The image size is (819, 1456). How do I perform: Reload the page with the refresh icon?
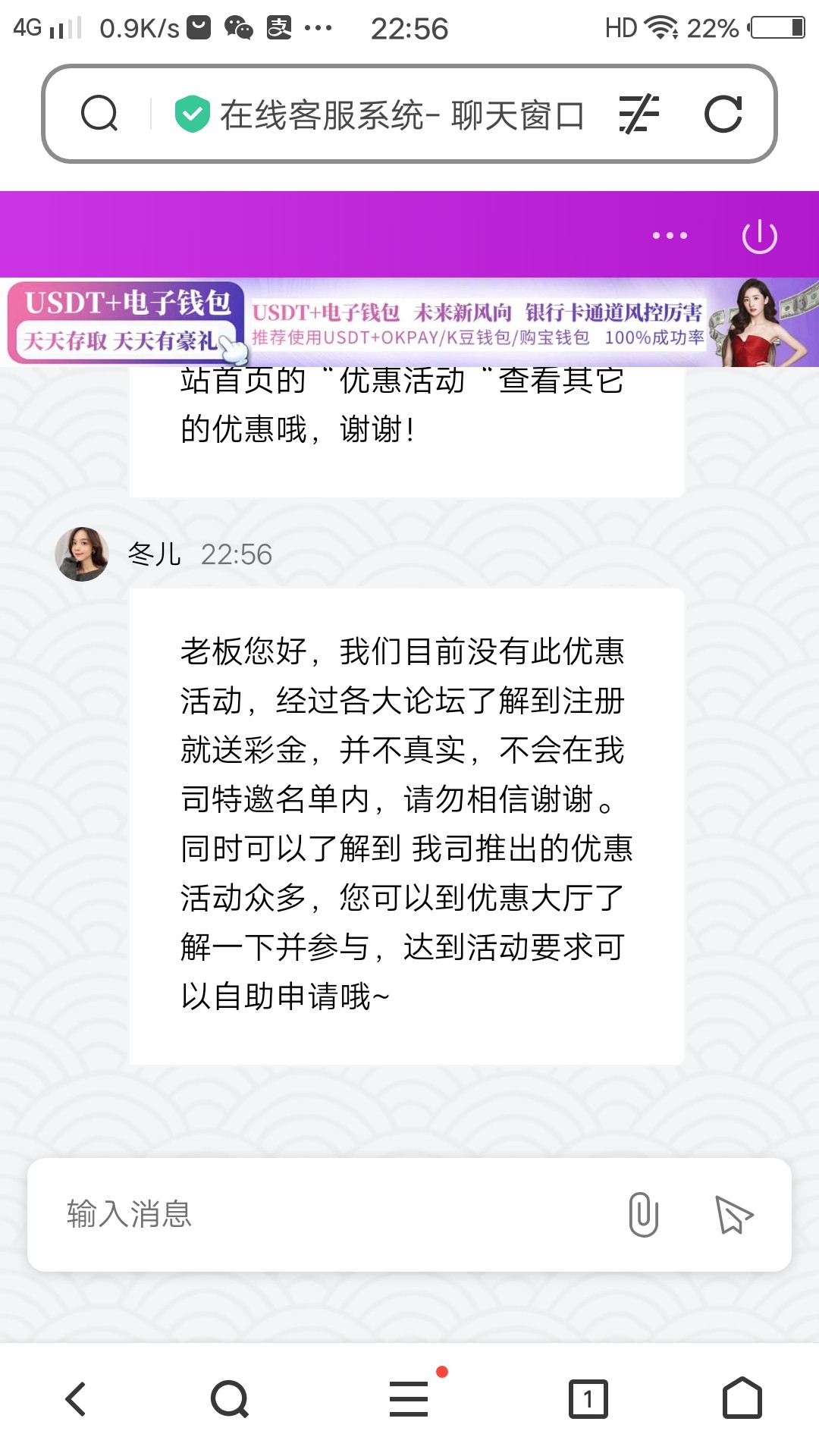click(722, 115)
